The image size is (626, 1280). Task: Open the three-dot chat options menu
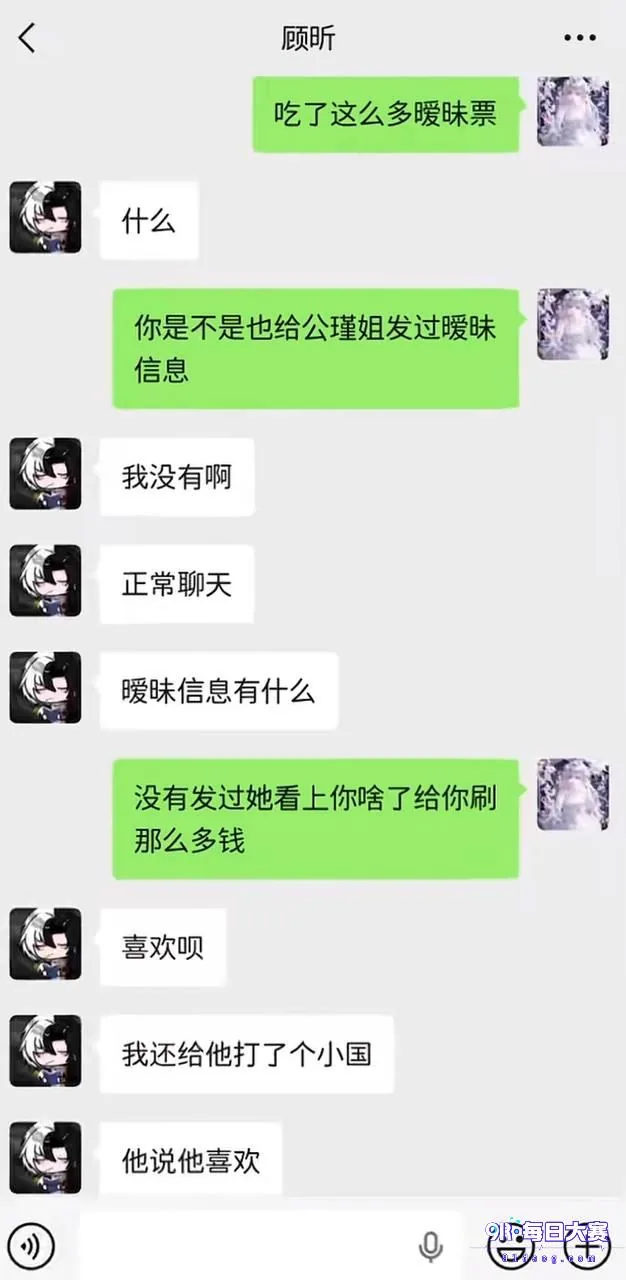pos(580,38)
